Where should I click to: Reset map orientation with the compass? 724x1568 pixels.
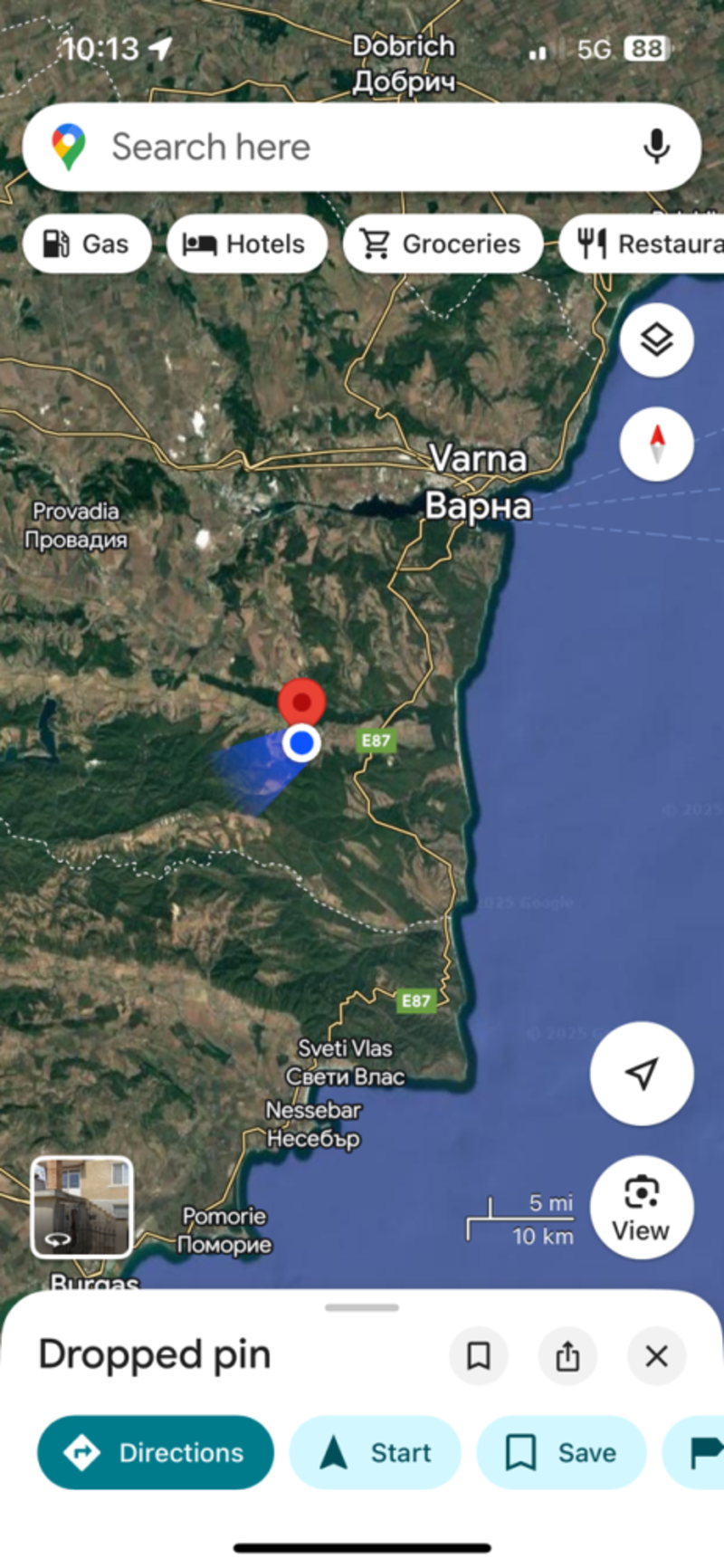pyautogui.click(x=656, y=444)
